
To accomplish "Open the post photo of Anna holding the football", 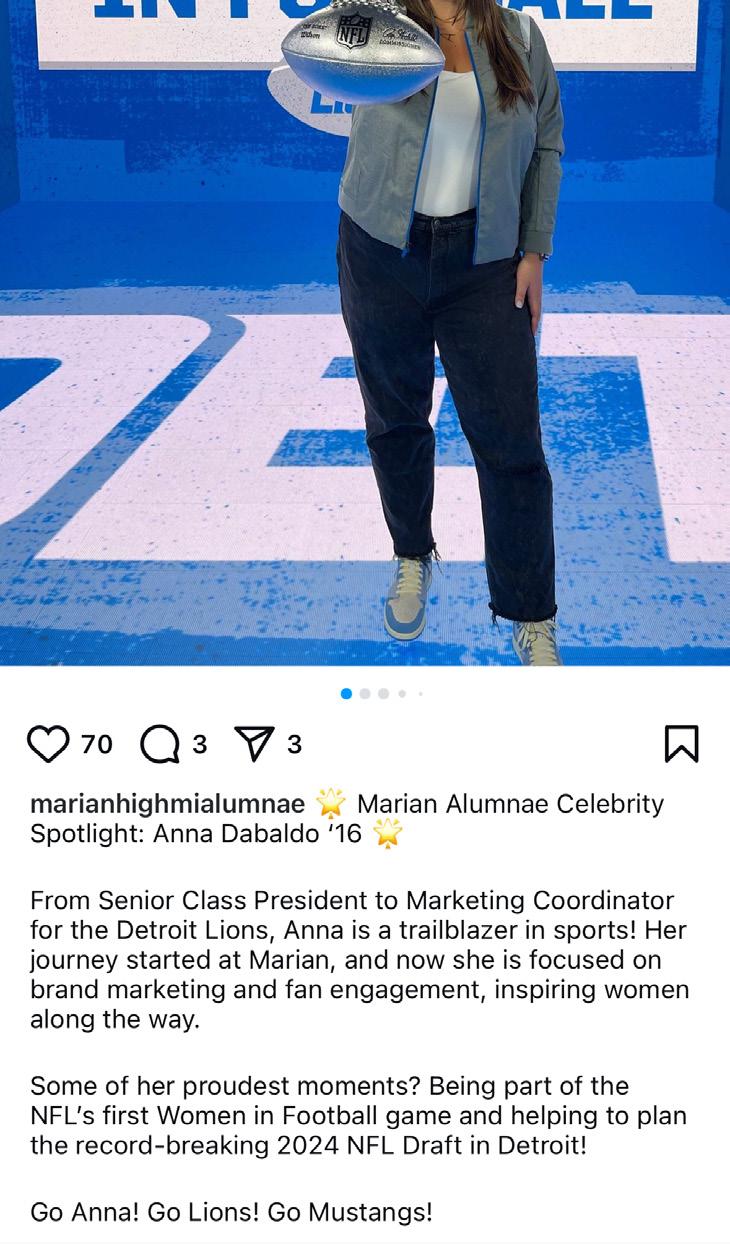I will (365, 330).
